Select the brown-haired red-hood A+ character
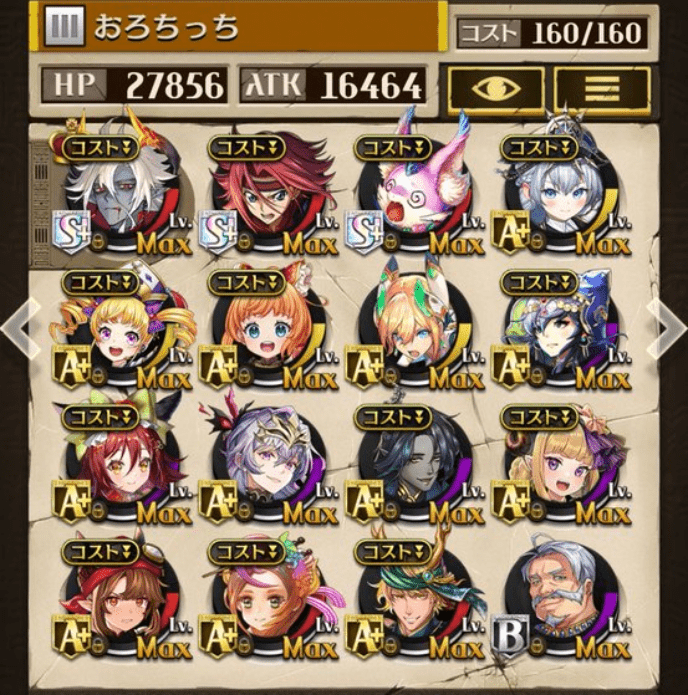Viewport: 688px width, 695px height. tap(122, 601)
